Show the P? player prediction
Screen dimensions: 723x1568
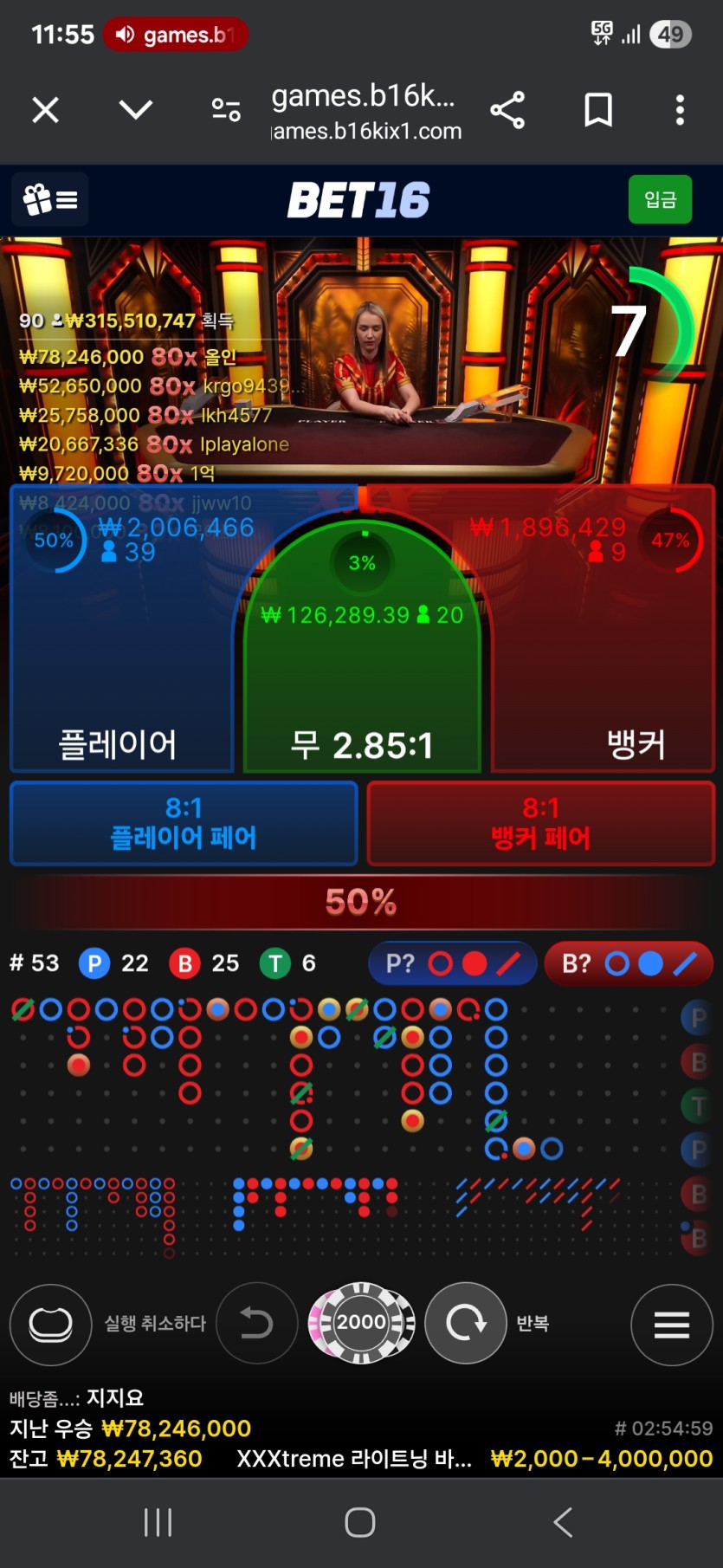coord(452,963)
